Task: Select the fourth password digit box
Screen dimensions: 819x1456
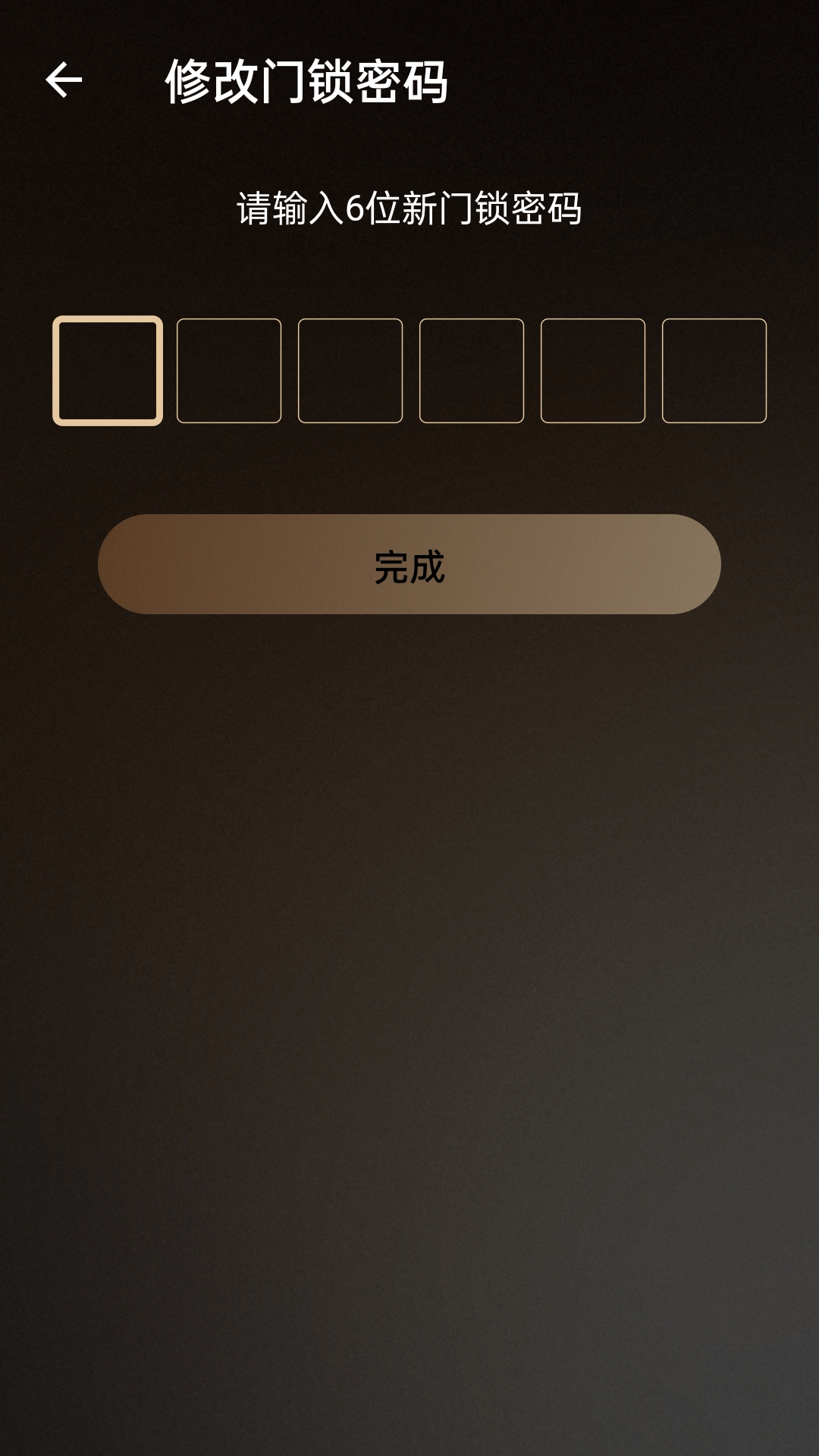Action: pos(472,371)
